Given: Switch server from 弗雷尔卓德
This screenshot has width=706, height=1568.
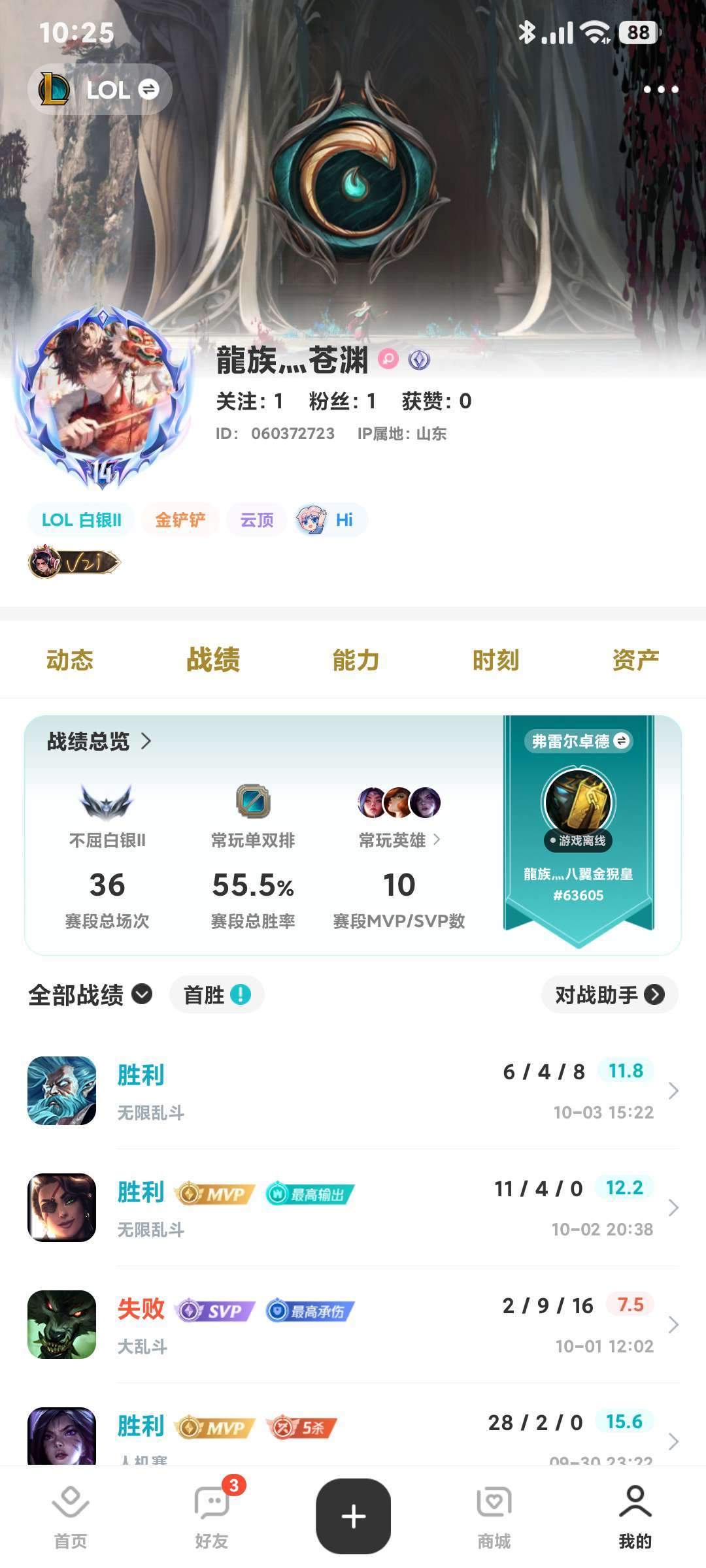Looking at the screenshot, I should click(579, 741).
